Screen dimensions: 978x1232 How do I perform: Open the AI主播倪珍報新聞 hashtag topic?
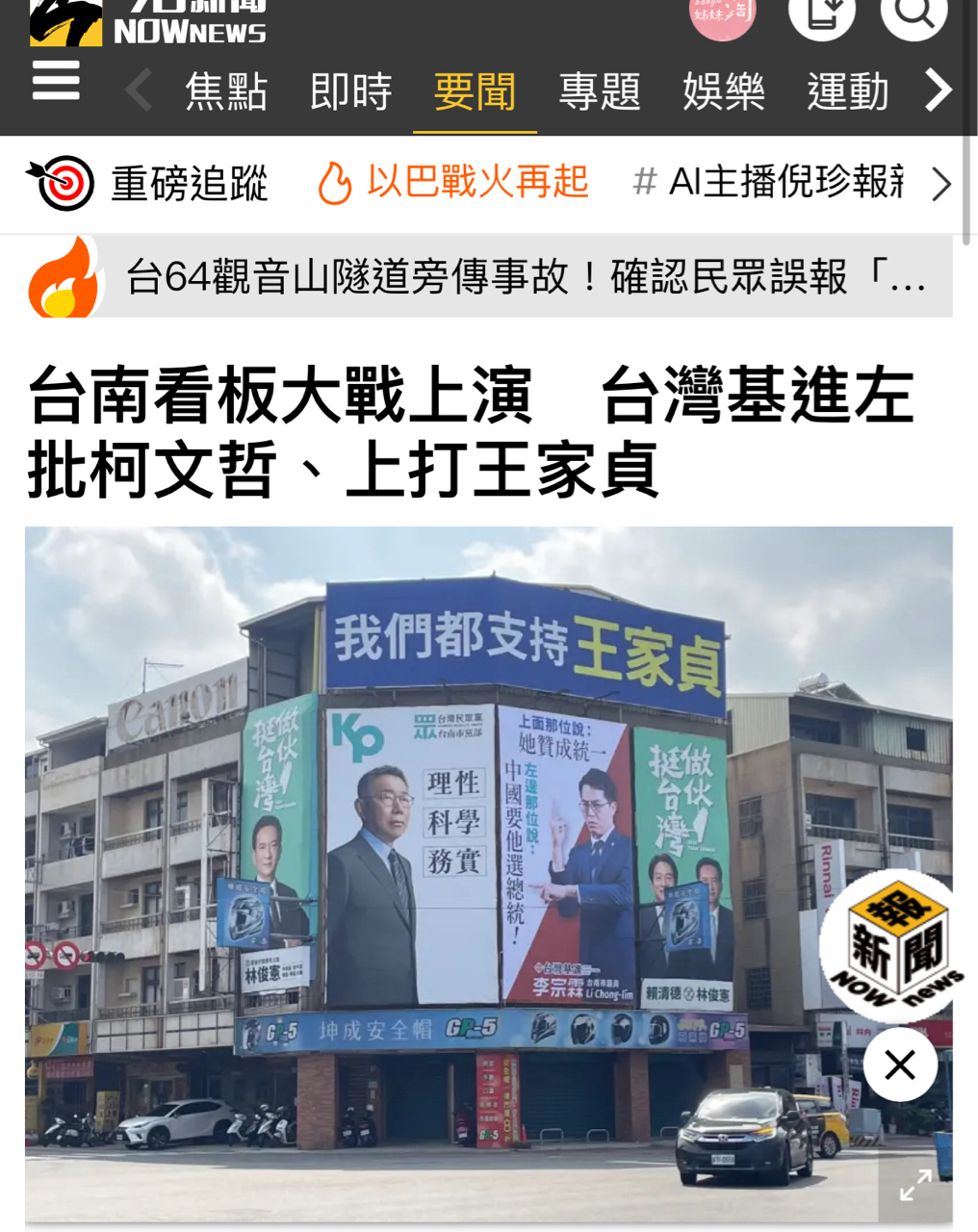coord(770,182)
